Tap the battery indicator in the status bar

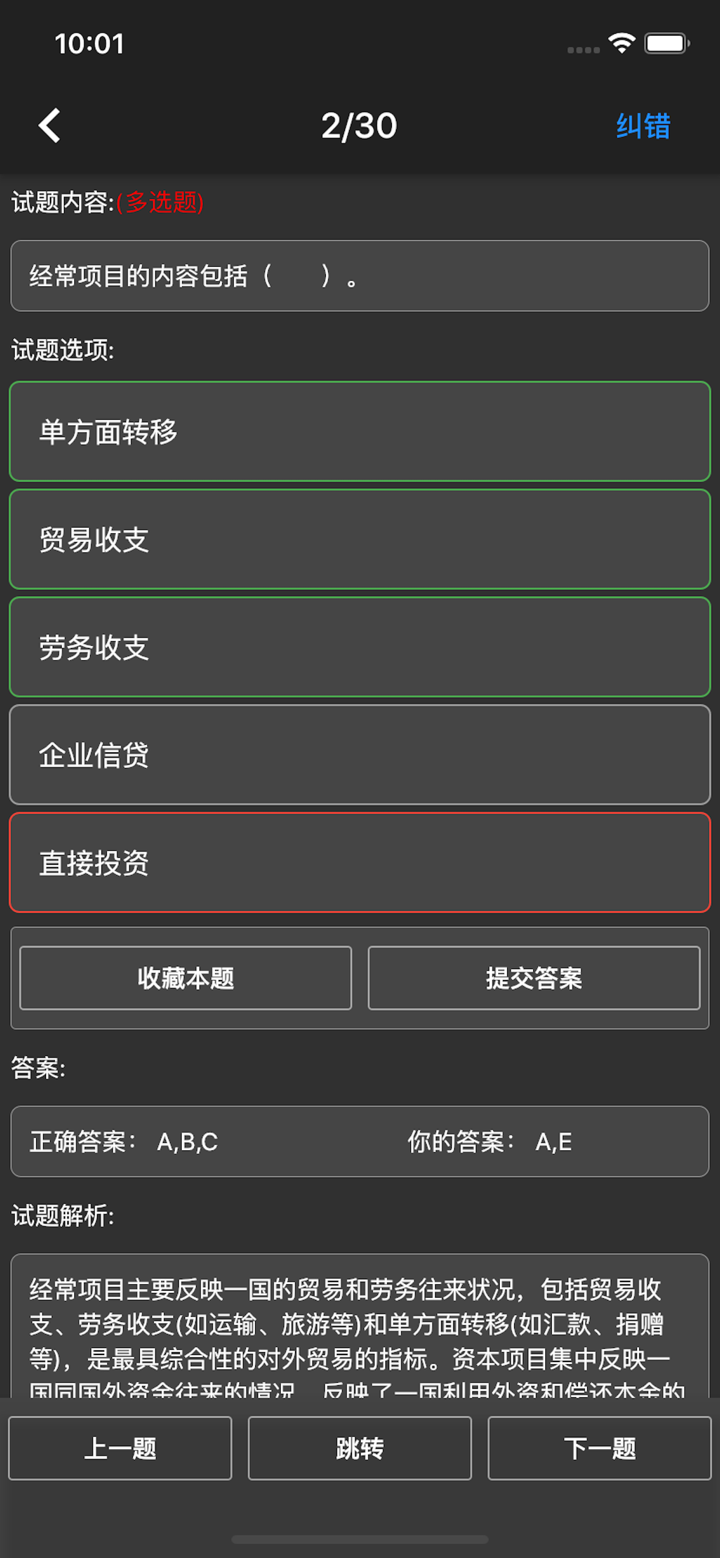coord(663,43)
